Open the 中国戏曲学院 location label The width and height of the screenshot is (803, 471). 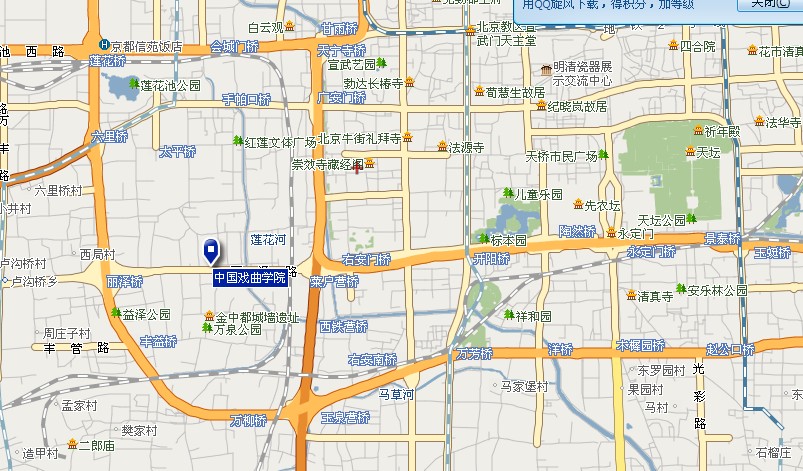click(250, 278)
